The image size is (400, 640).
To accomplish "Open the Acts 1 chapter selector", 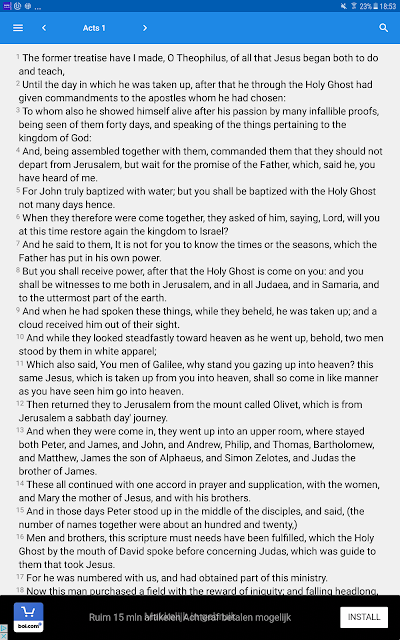I will coord(94,28).
